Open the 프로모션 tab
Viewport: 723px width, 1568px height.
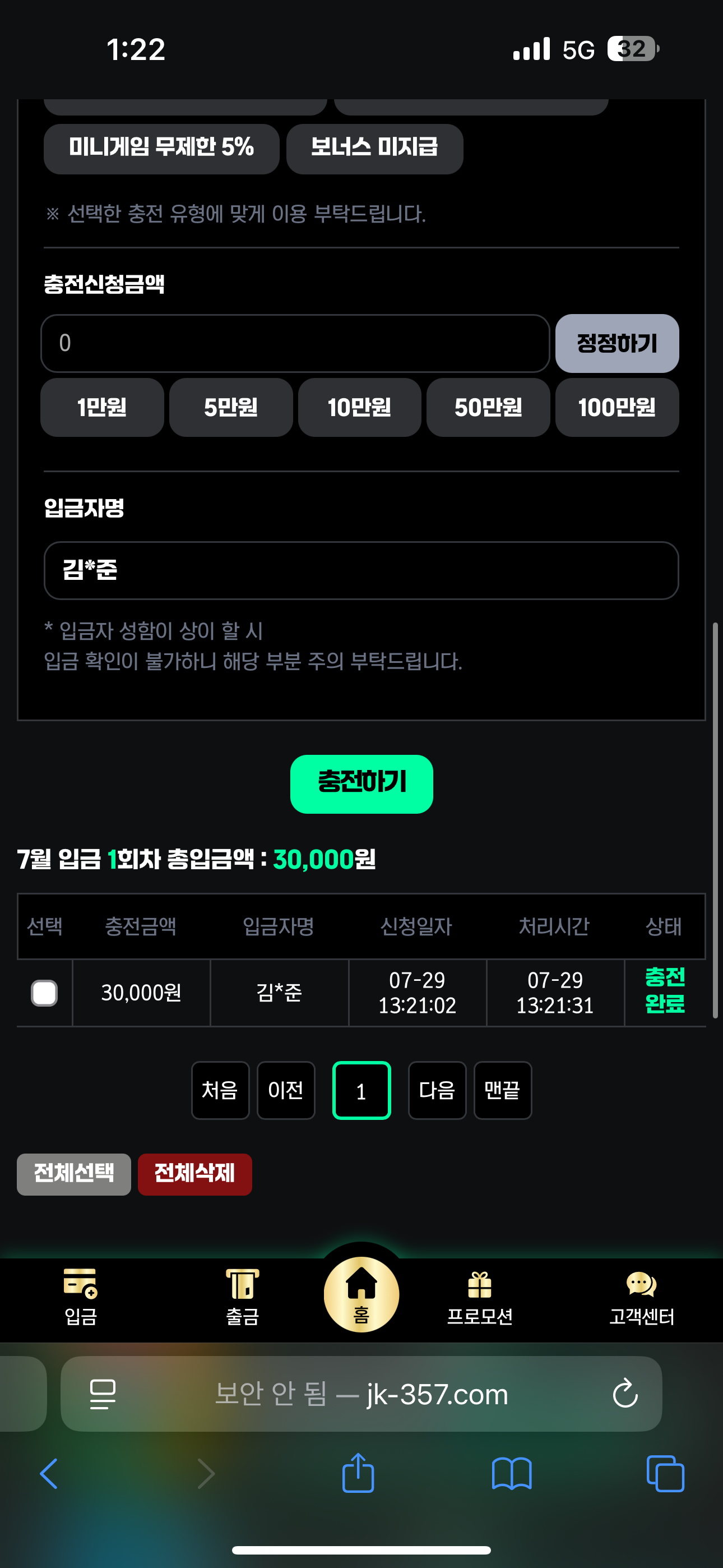click(480, 1297)
